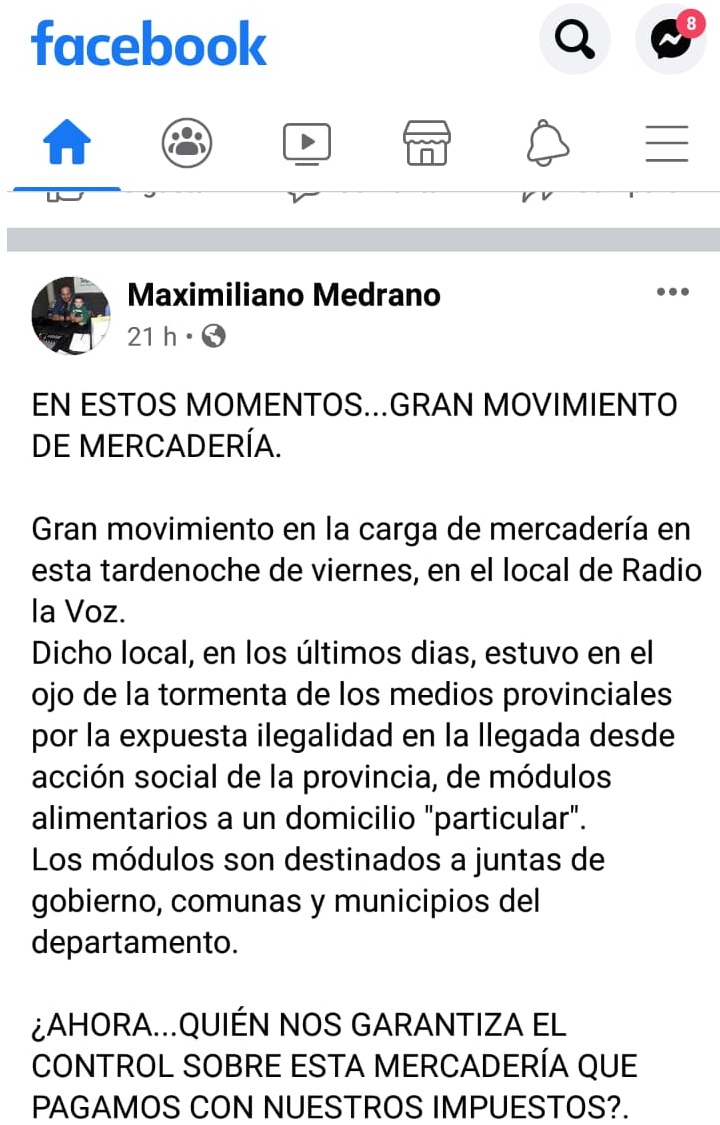The image size is (720, 1125).
Task: Open the notifications bell tab
Action: [x=547, y=144]
